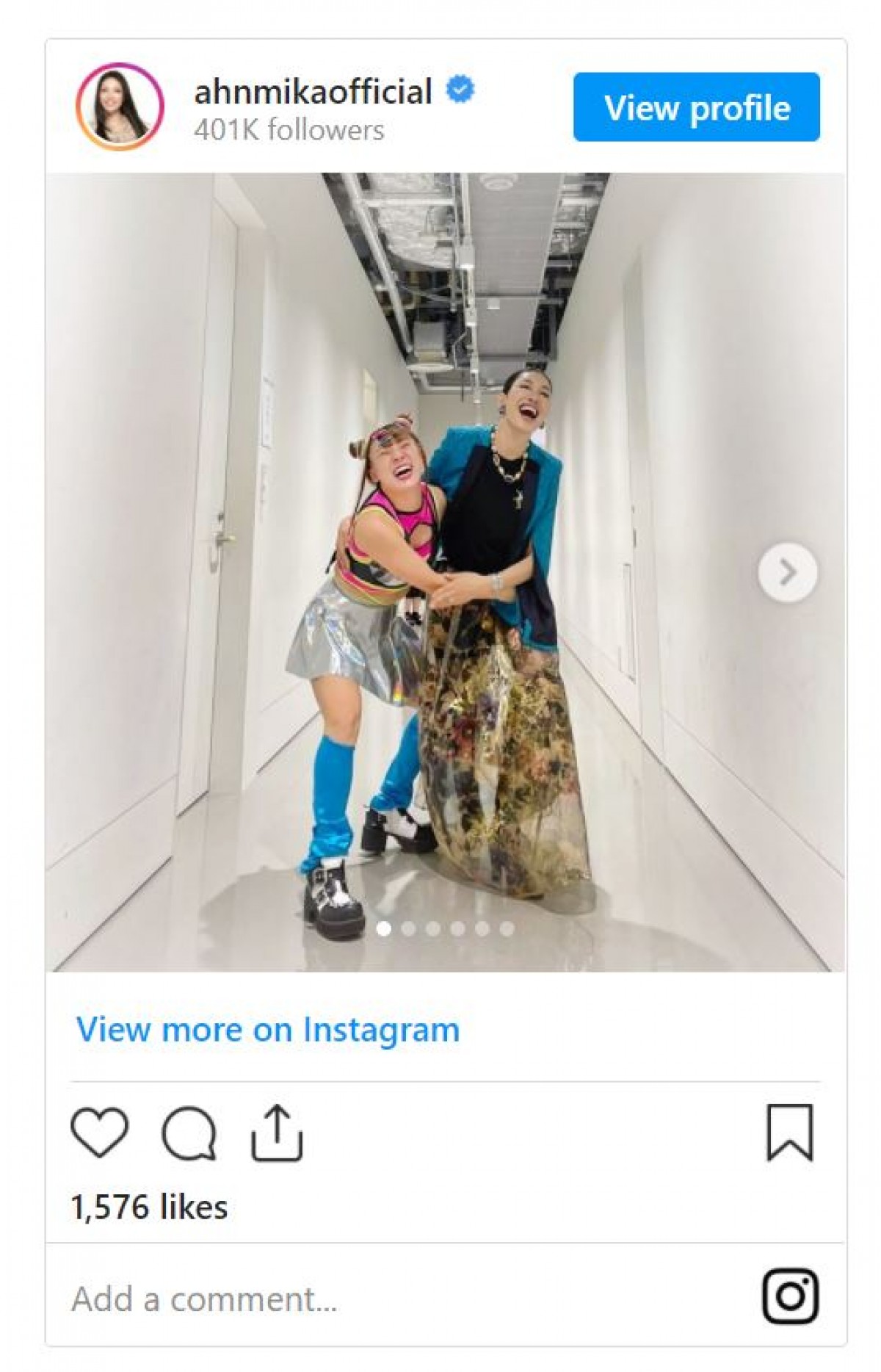Like this post with the heart icon
Screen dimensions: 881x1372
click(99, 1133)
